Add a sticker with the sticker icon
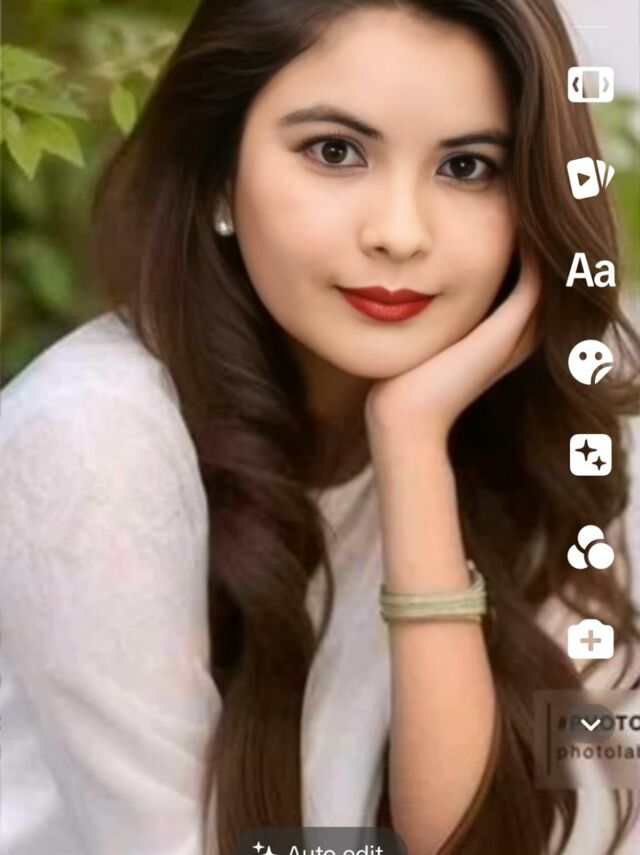Image resolution: width=640 pixels, height=855 pixels. click(x=590, y=362)
